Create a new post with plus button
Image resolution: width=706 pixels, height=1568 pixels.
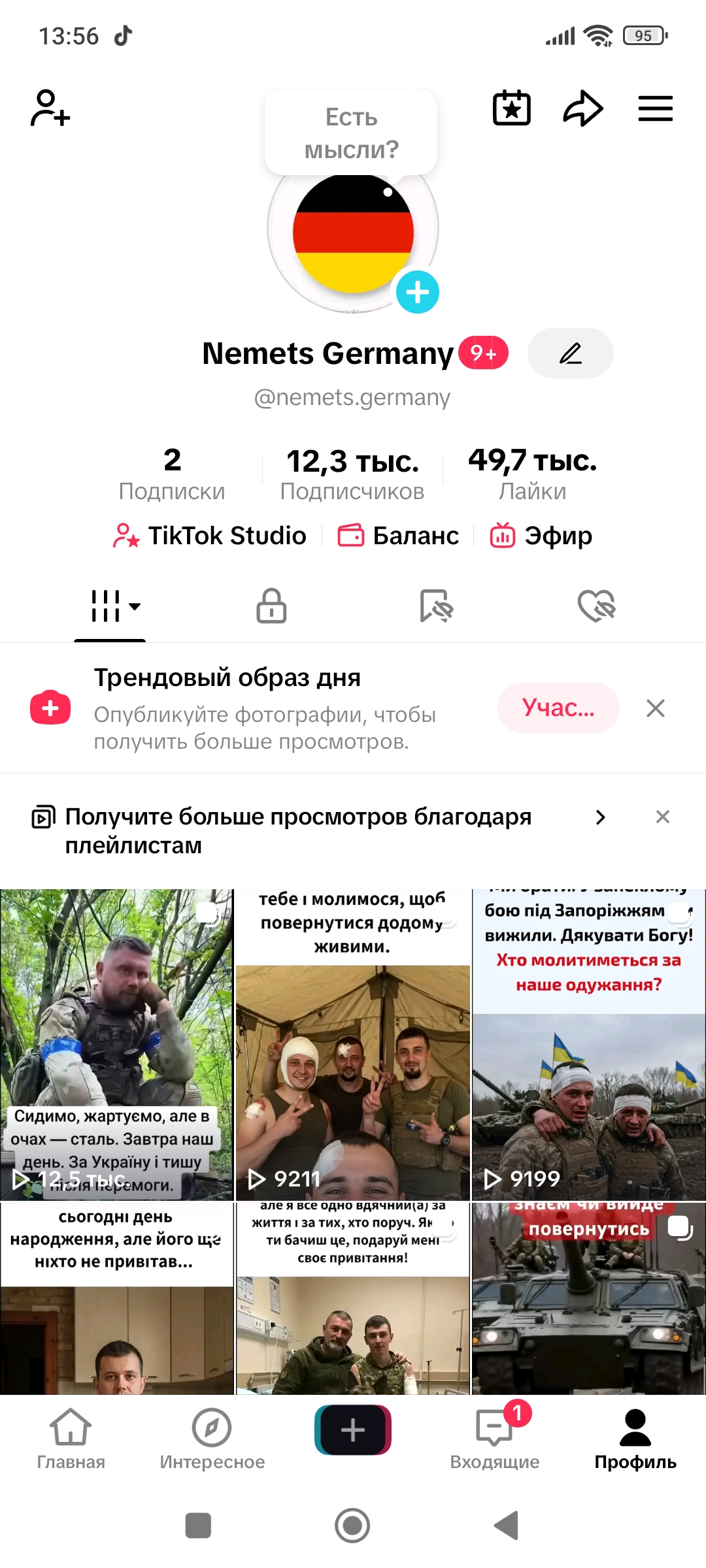tap(353, 1431)
